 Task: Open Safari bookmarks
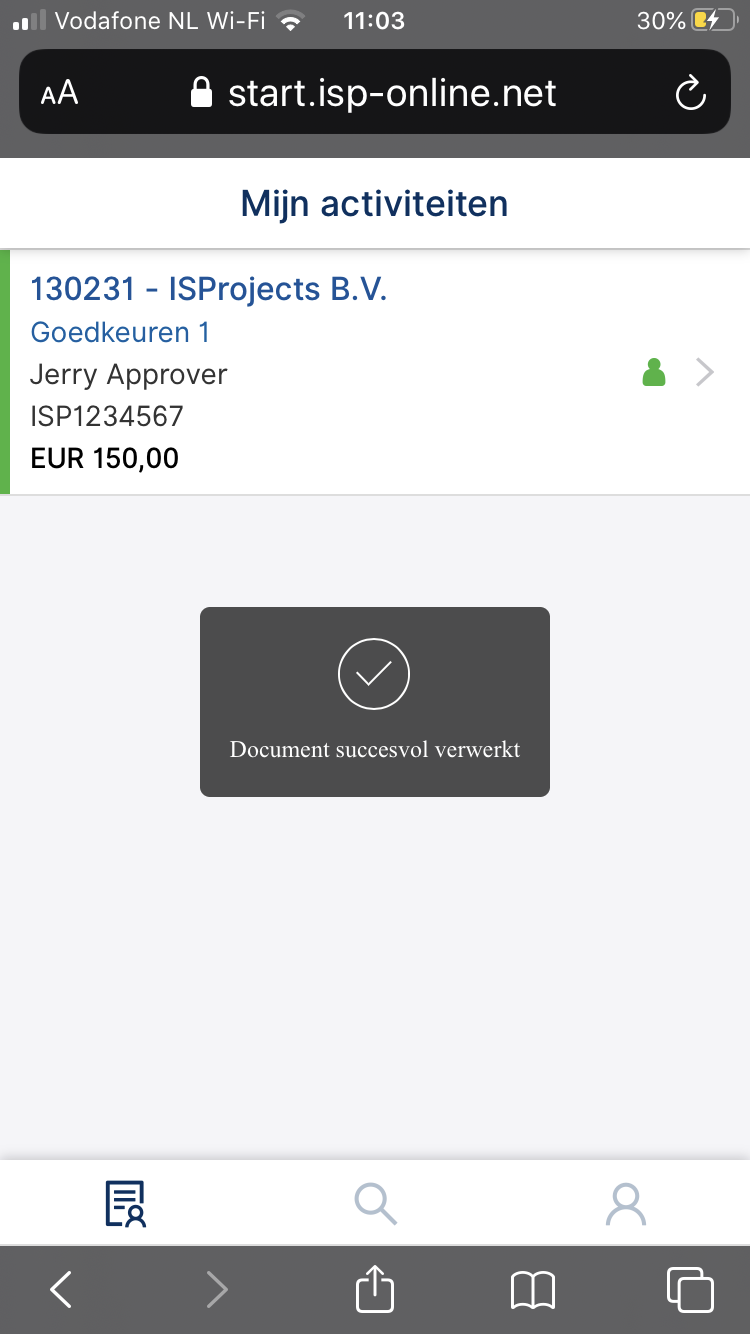coord(533,1290)
